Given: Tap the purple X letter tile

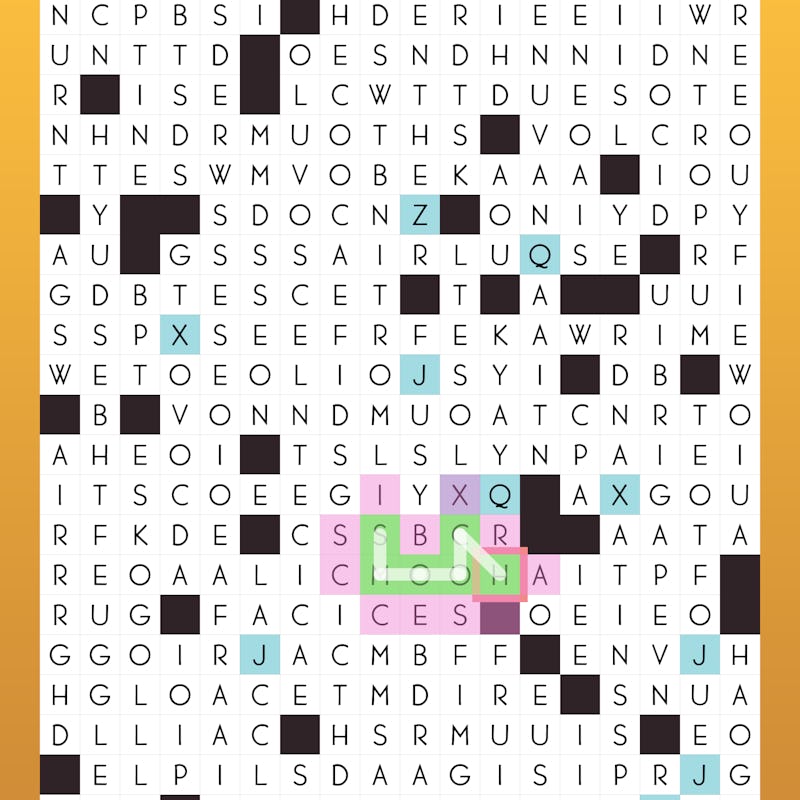Looking at the screenshot, I should click(x=460, y=494).
